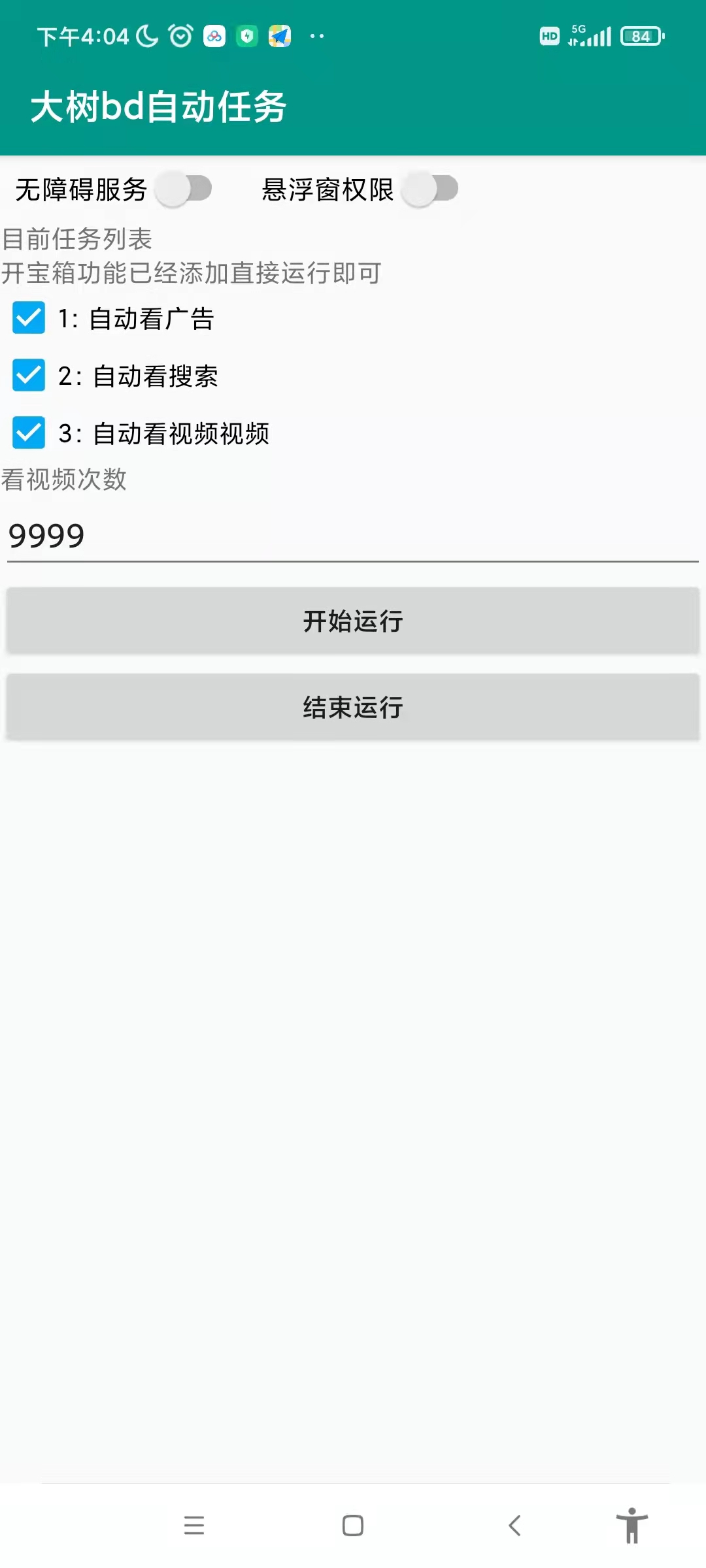Uncheck the 自动看搜索 task
The height and width of the screenshot is (1568, 706).
point(28,376)
